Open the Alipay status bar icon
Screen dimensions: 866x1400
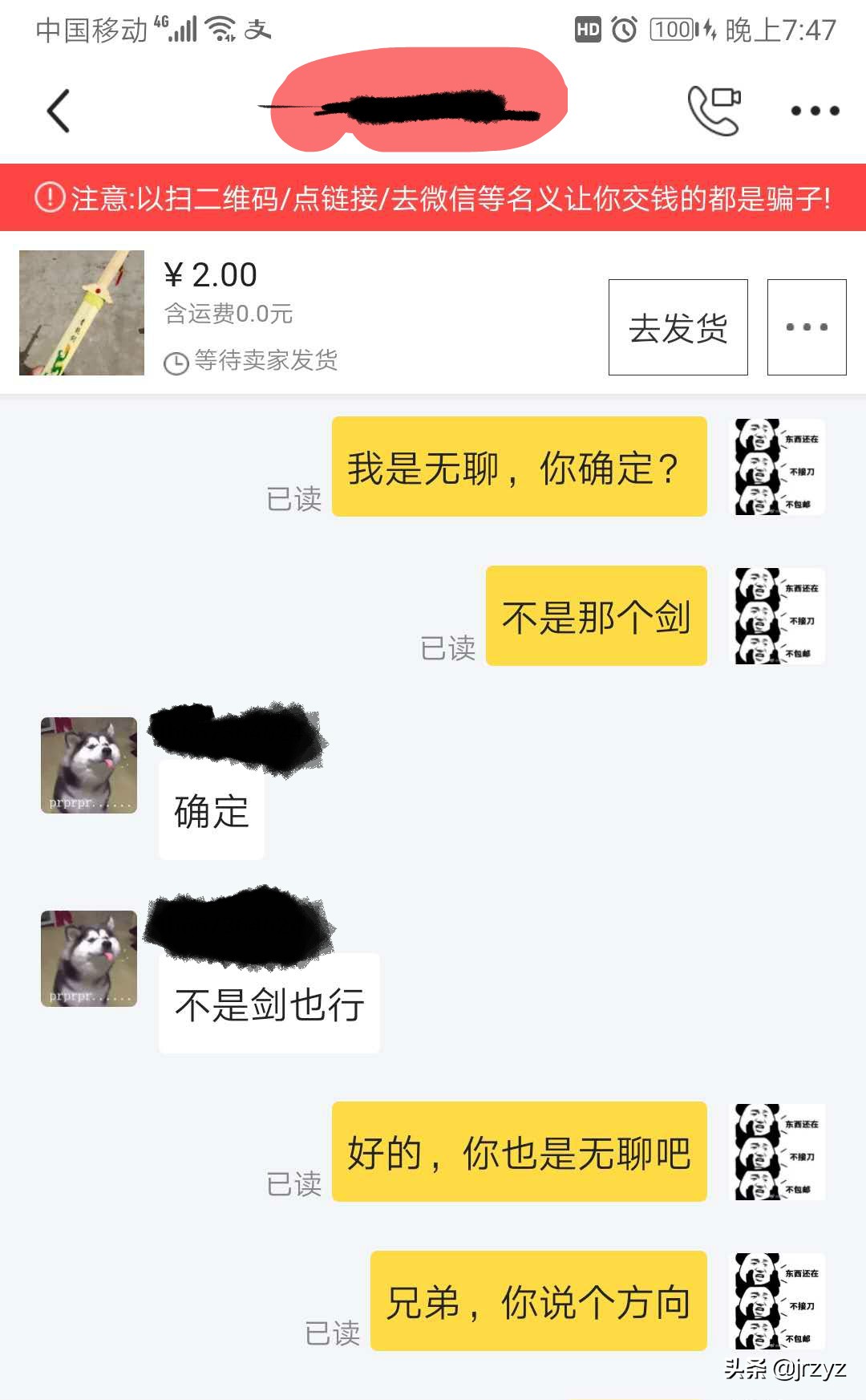pos(258,28)
